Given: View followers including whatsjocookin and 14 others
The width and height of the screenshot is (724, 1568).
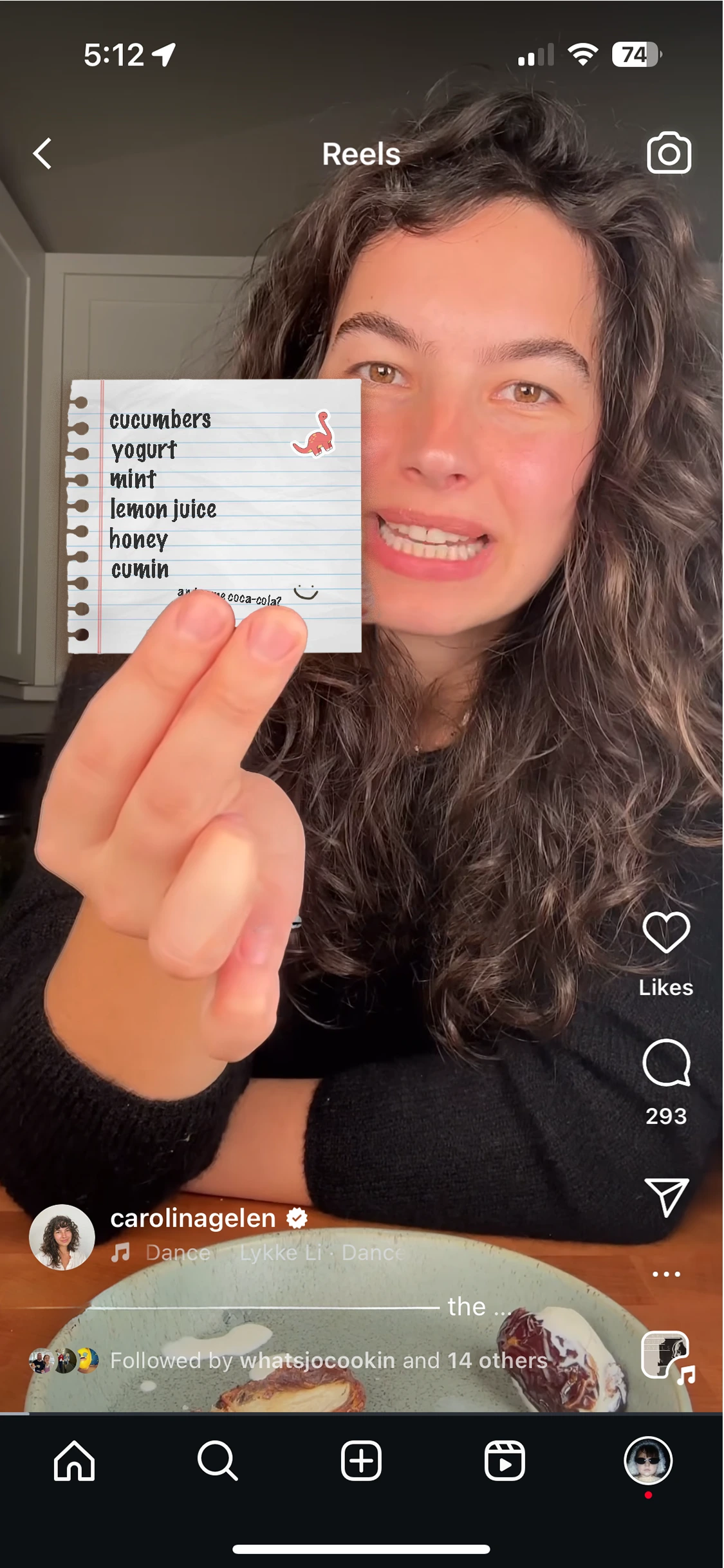Looking at the screenshot, I should click(x=328, y=1360).
